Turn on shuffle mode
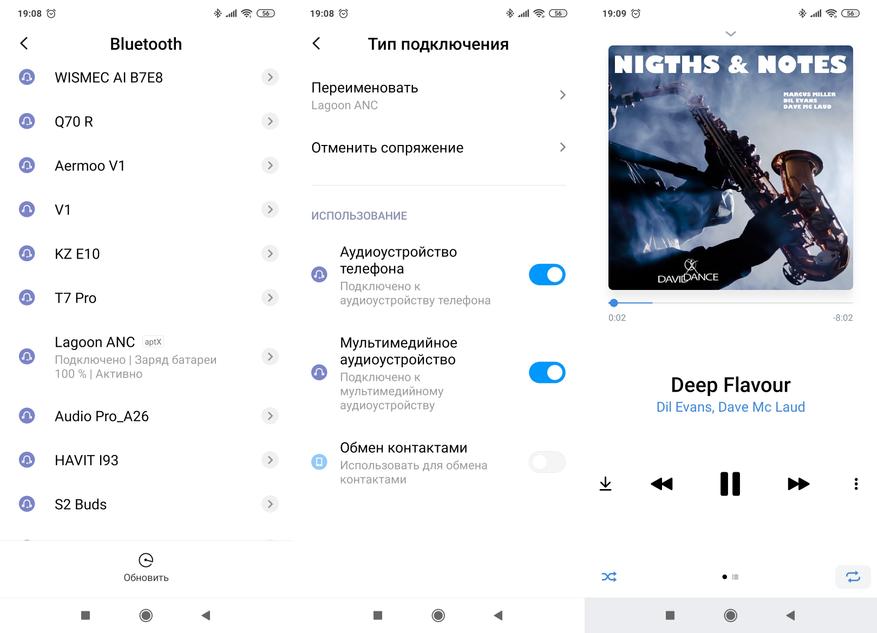The image size is (877, 633). click(x=609, y=577)
